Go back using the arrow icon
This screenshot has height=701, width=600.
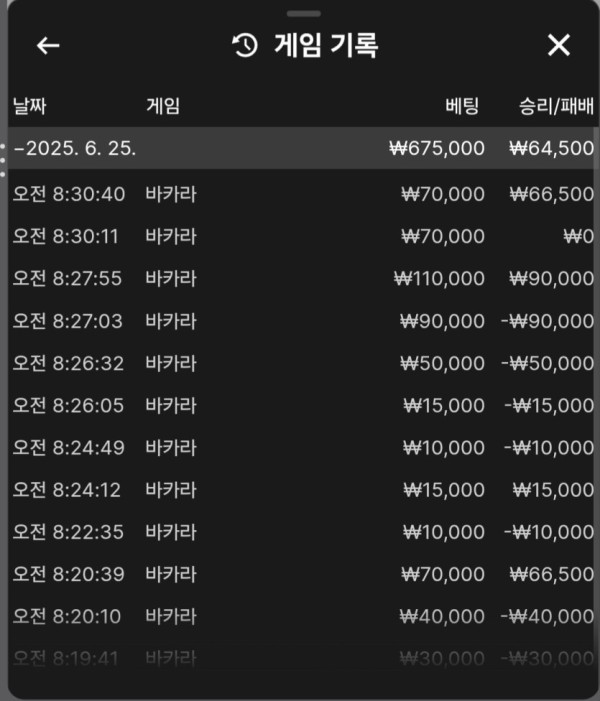pos(48,45)
